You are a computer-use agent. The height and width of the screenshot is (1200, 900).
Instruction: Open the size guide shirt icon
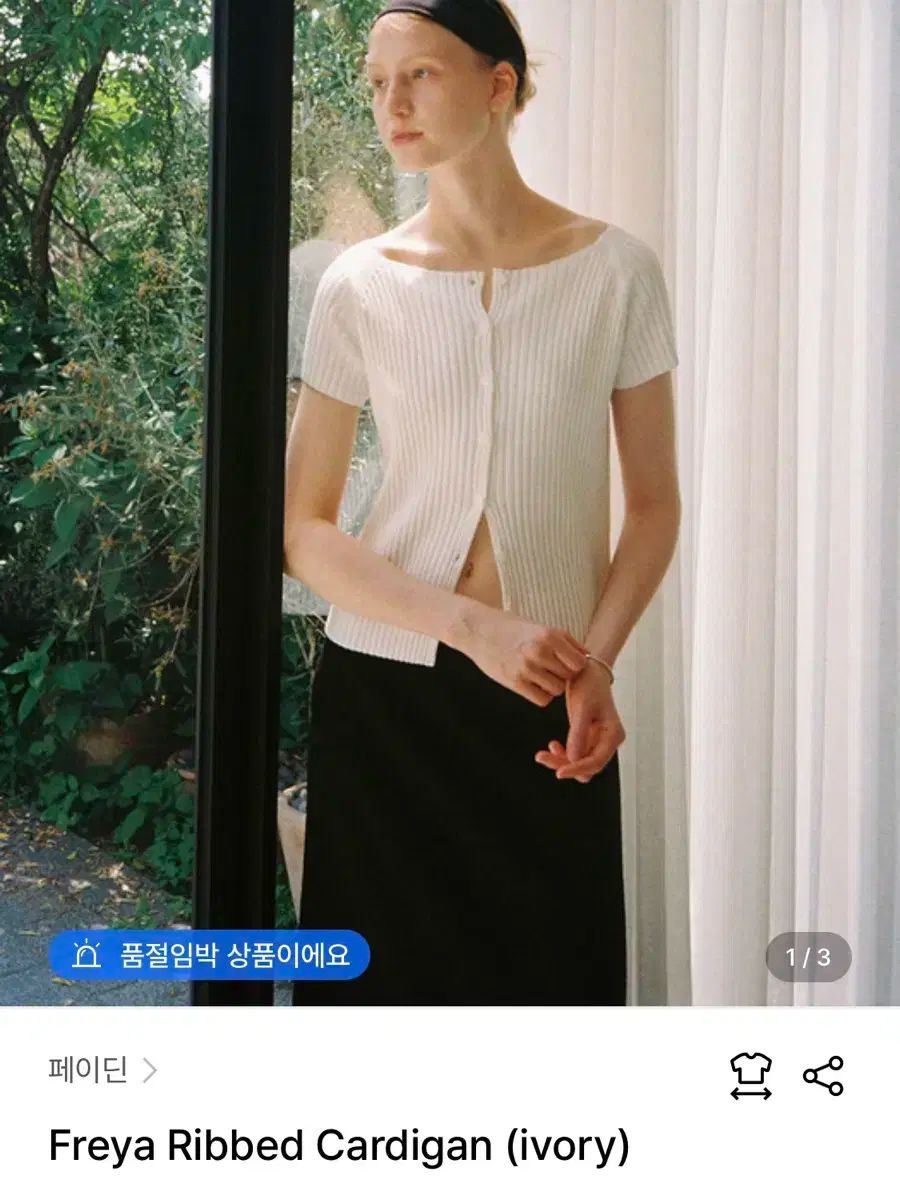[x=750, y=1076]
